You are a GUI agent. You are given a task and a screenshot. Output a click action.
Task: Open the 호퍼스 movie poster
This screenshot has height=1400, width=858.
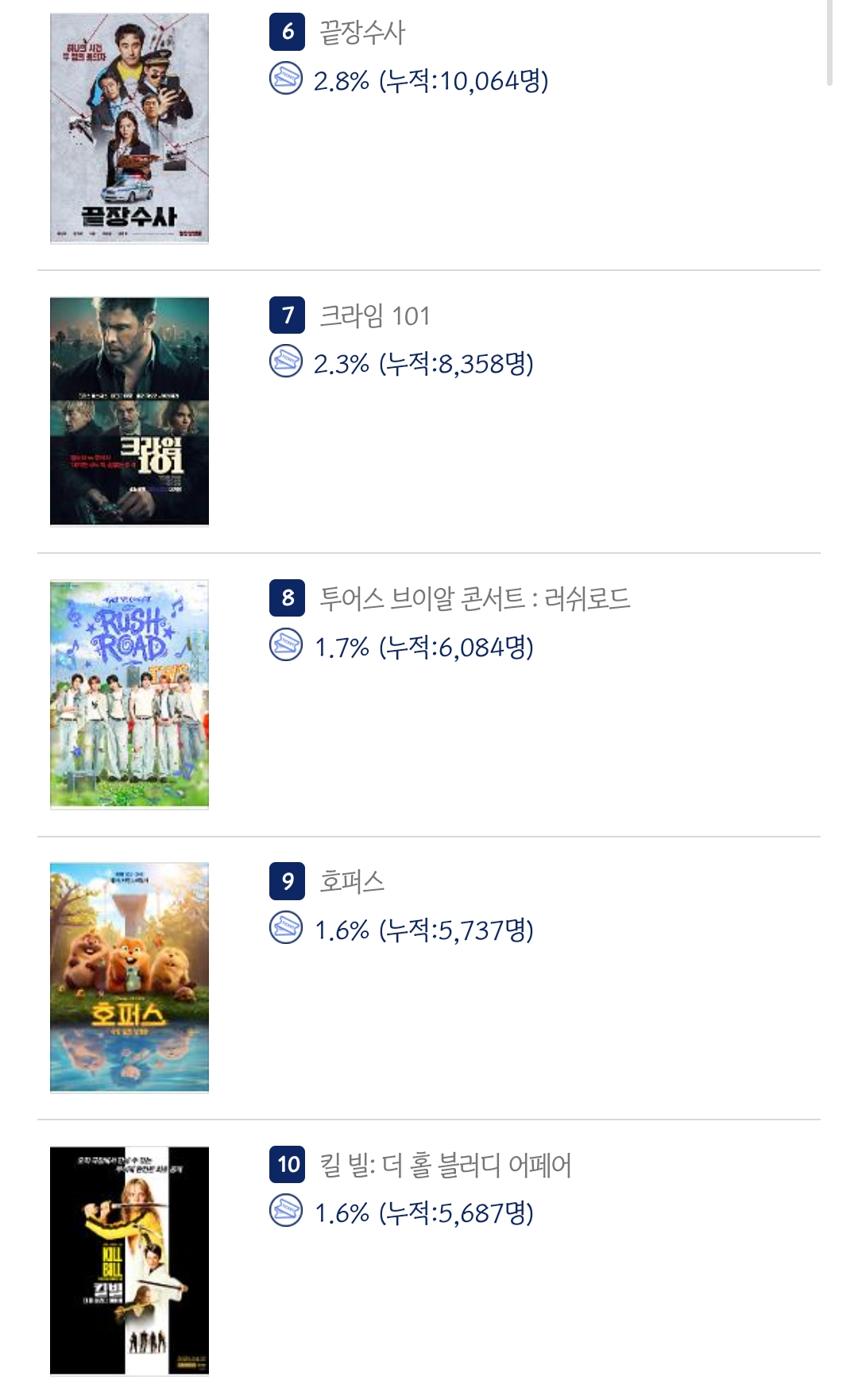coord(129,977)
